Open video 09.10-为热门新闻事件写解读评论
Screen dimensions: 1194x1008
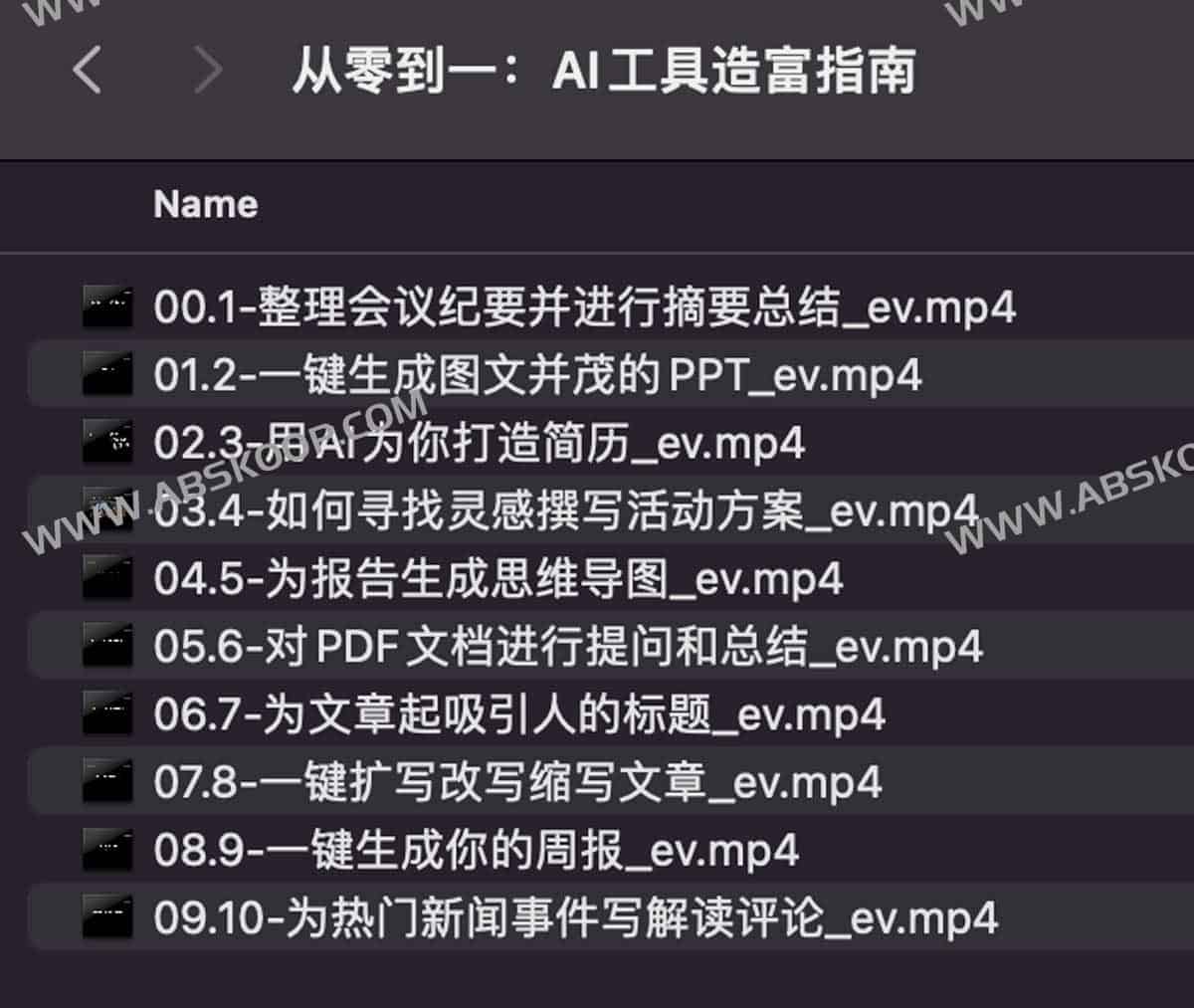point(575,917)
